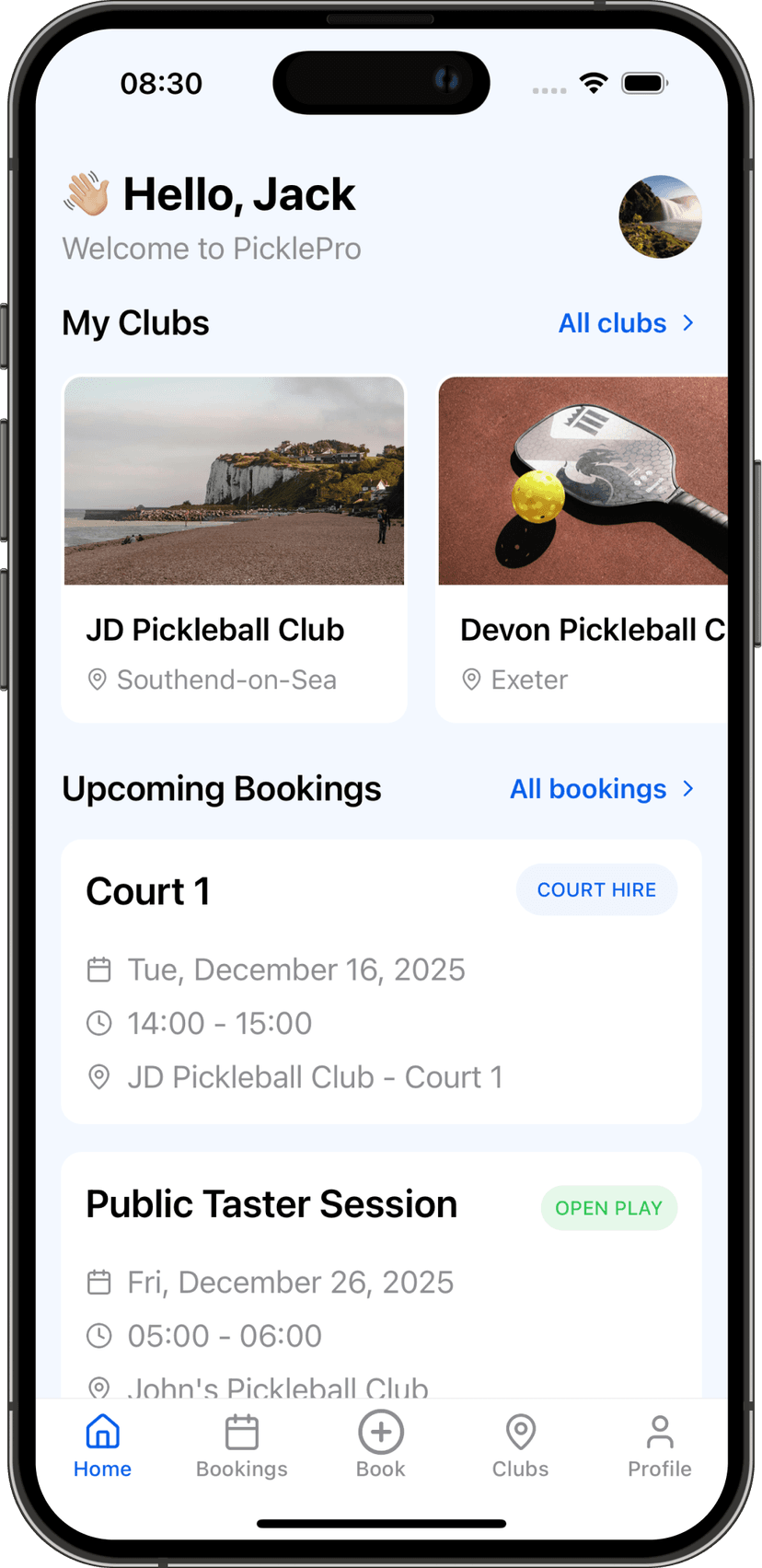Tap the Book plus icon
This screenshot has width=762, height=1568.
point(380,1432)
